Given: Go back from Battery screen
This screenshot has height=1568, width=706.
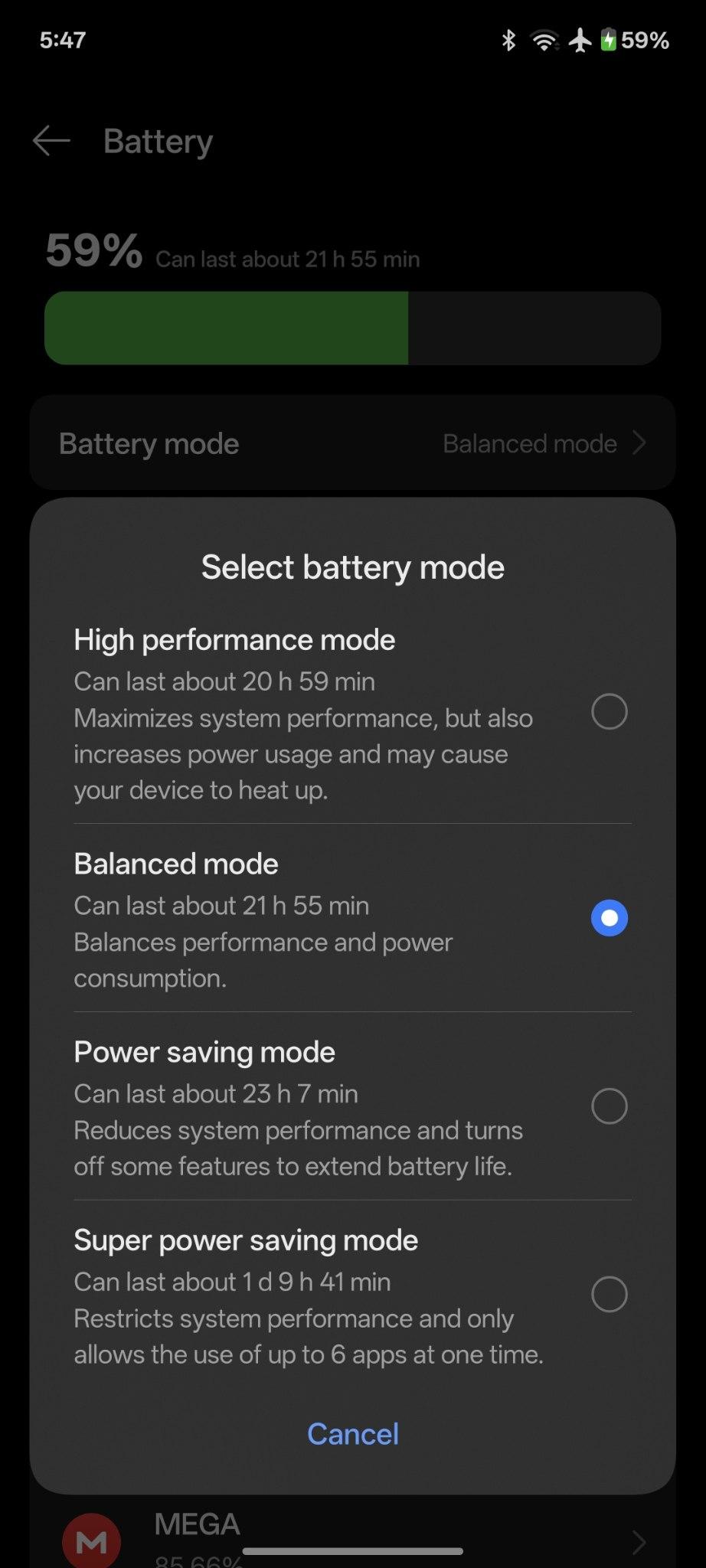Looking at the screenshot, I should pos(52,141).
